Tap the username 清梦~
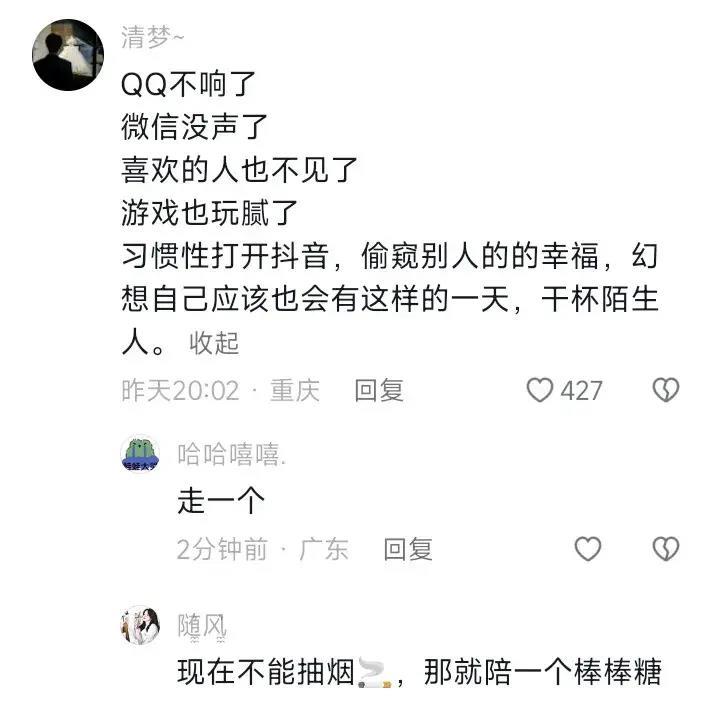720x704 pixels. 152,39
